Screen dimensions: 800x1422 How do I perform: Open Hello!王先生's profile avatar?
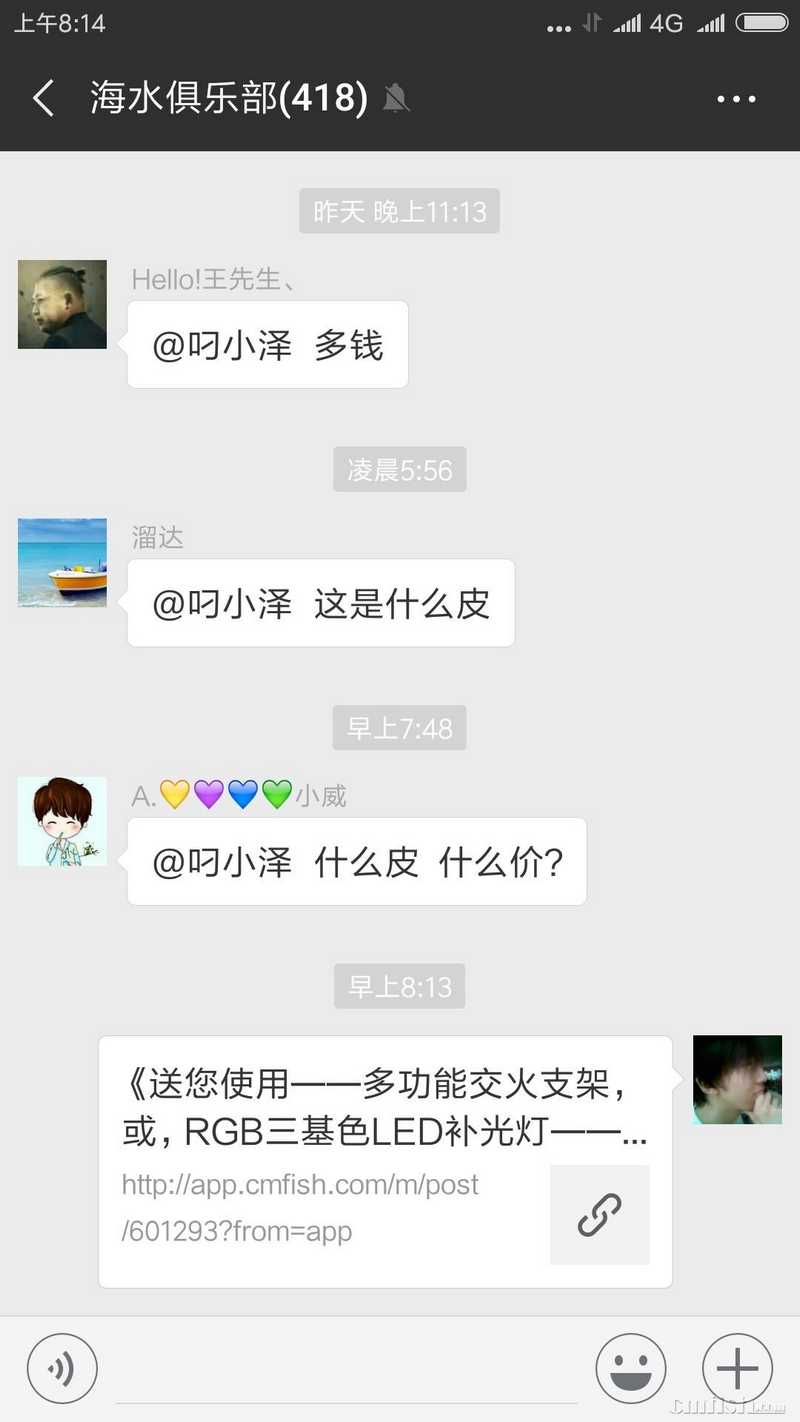(x=61, y=304)
